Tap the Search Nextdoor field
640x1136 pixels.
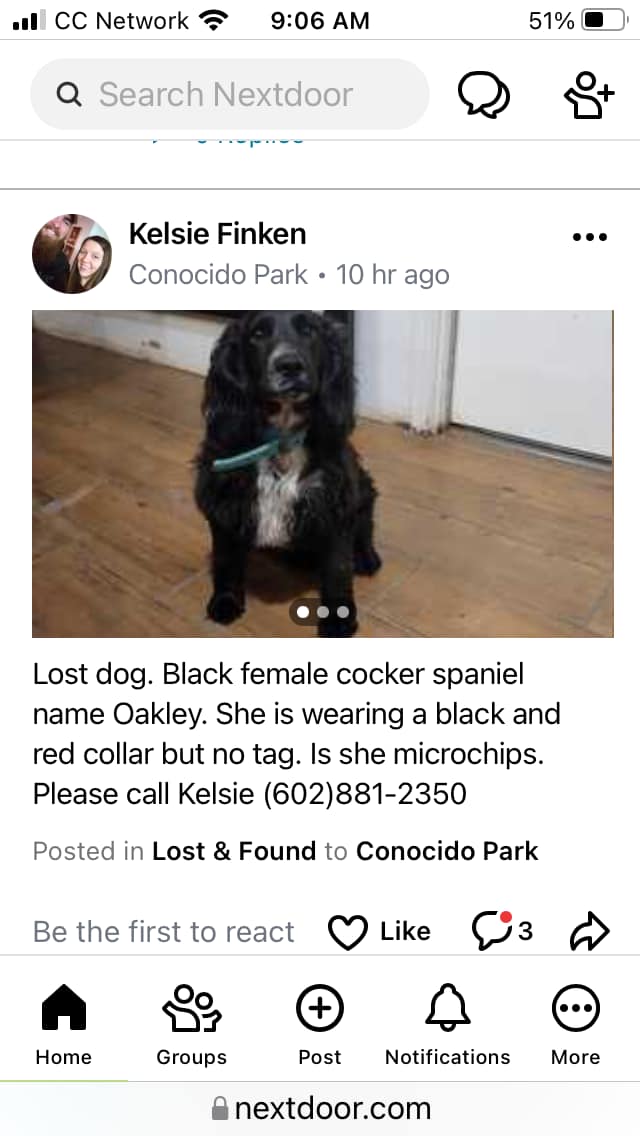click(x=230, y=94)
